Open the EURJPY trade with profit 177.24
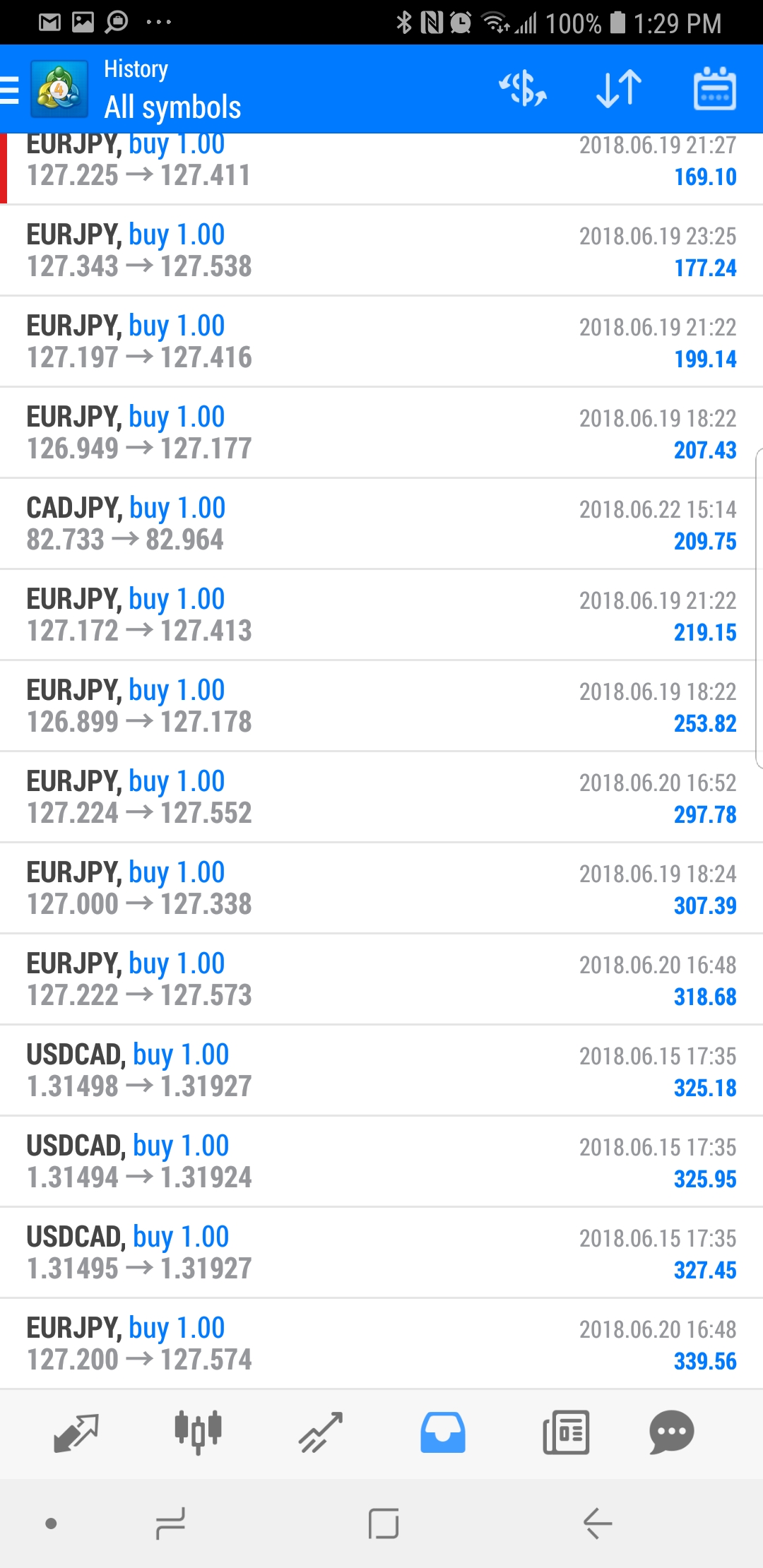 381,251
